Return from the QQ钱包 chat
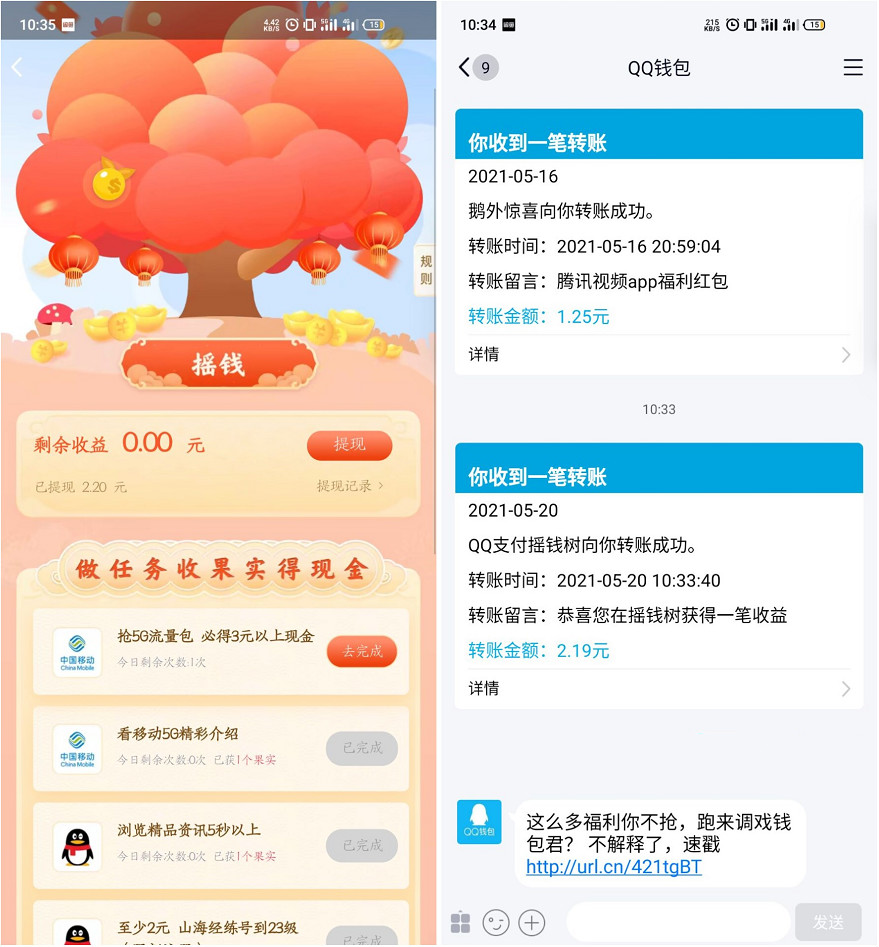The width and height of the screenshot is (879, 947). click(x=464, y=67)
